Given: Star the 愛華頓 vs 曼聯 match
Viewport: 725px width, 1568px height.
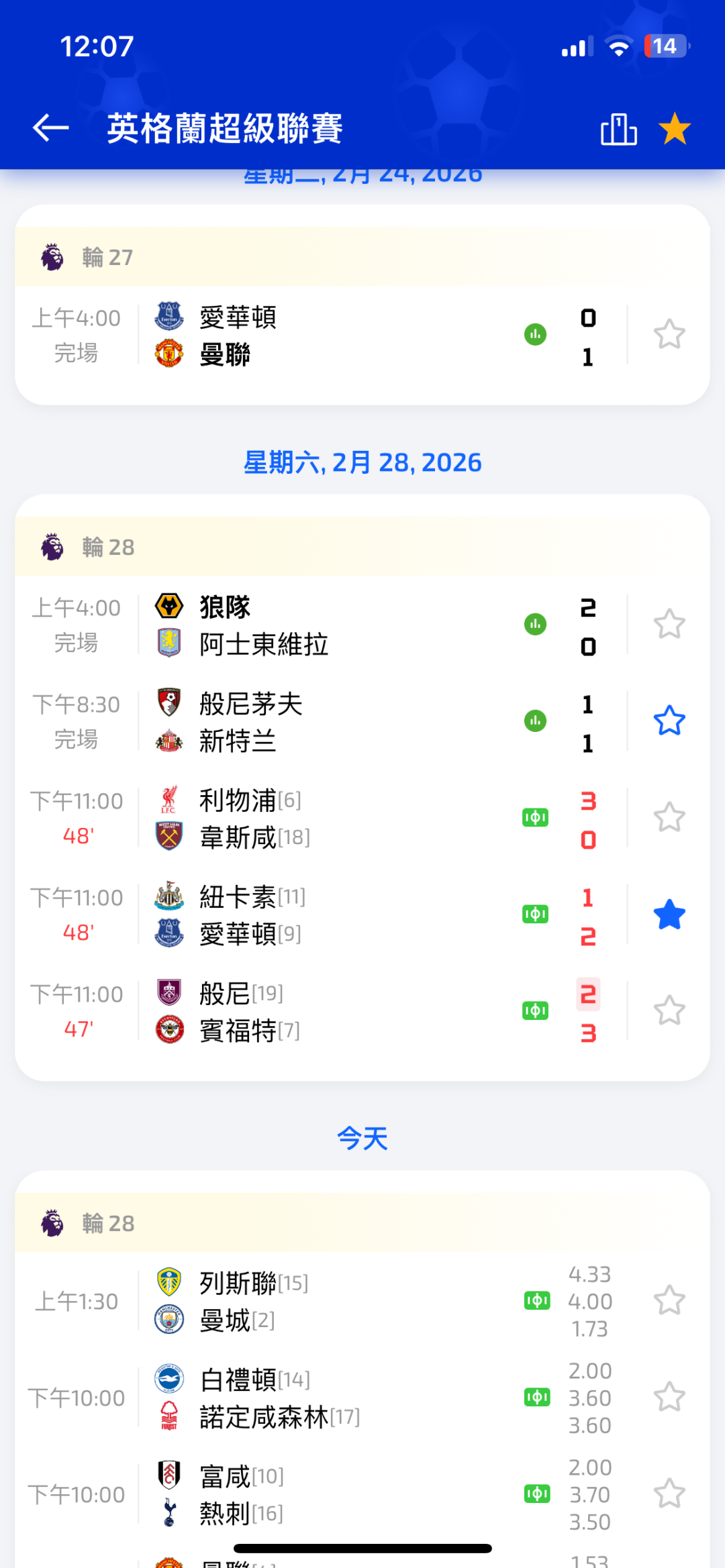Looking at the screenshot, I should (x=669, y=335).
